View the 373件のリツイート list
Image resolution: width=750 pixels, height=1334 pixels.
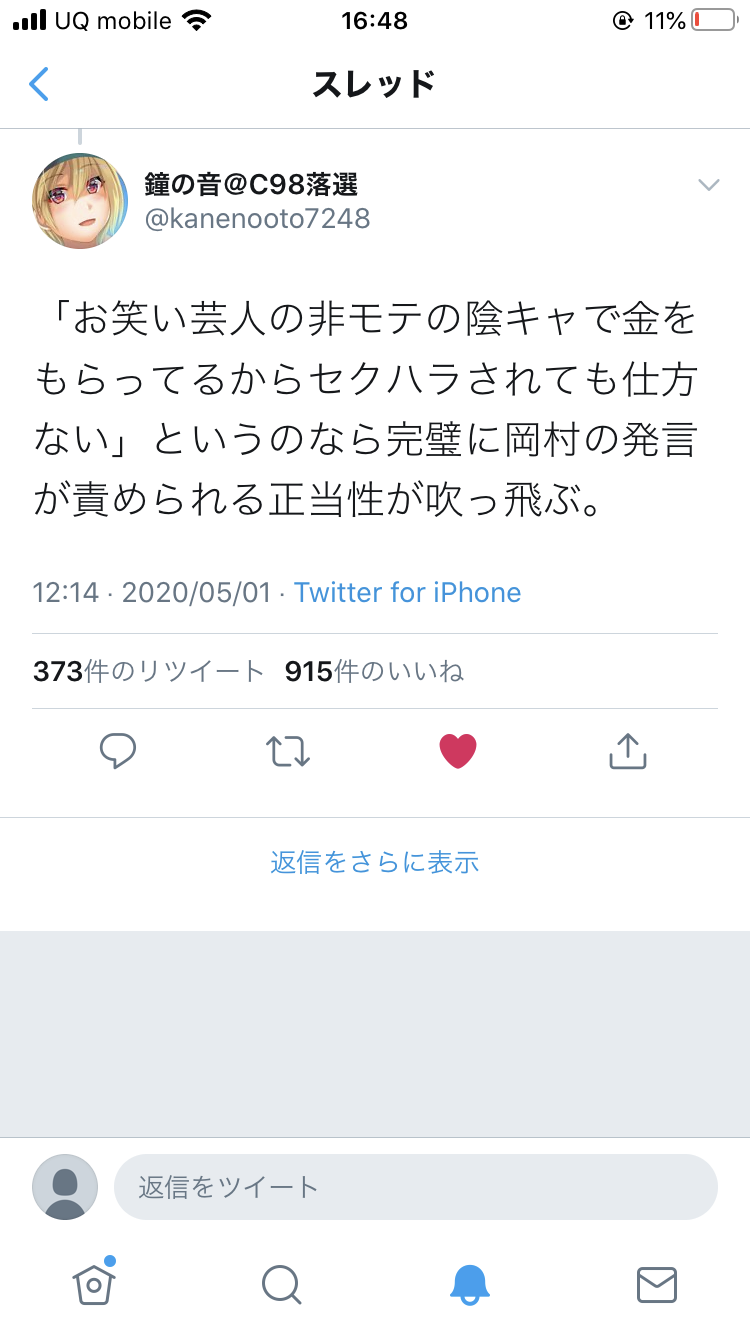tap(148, 671)
